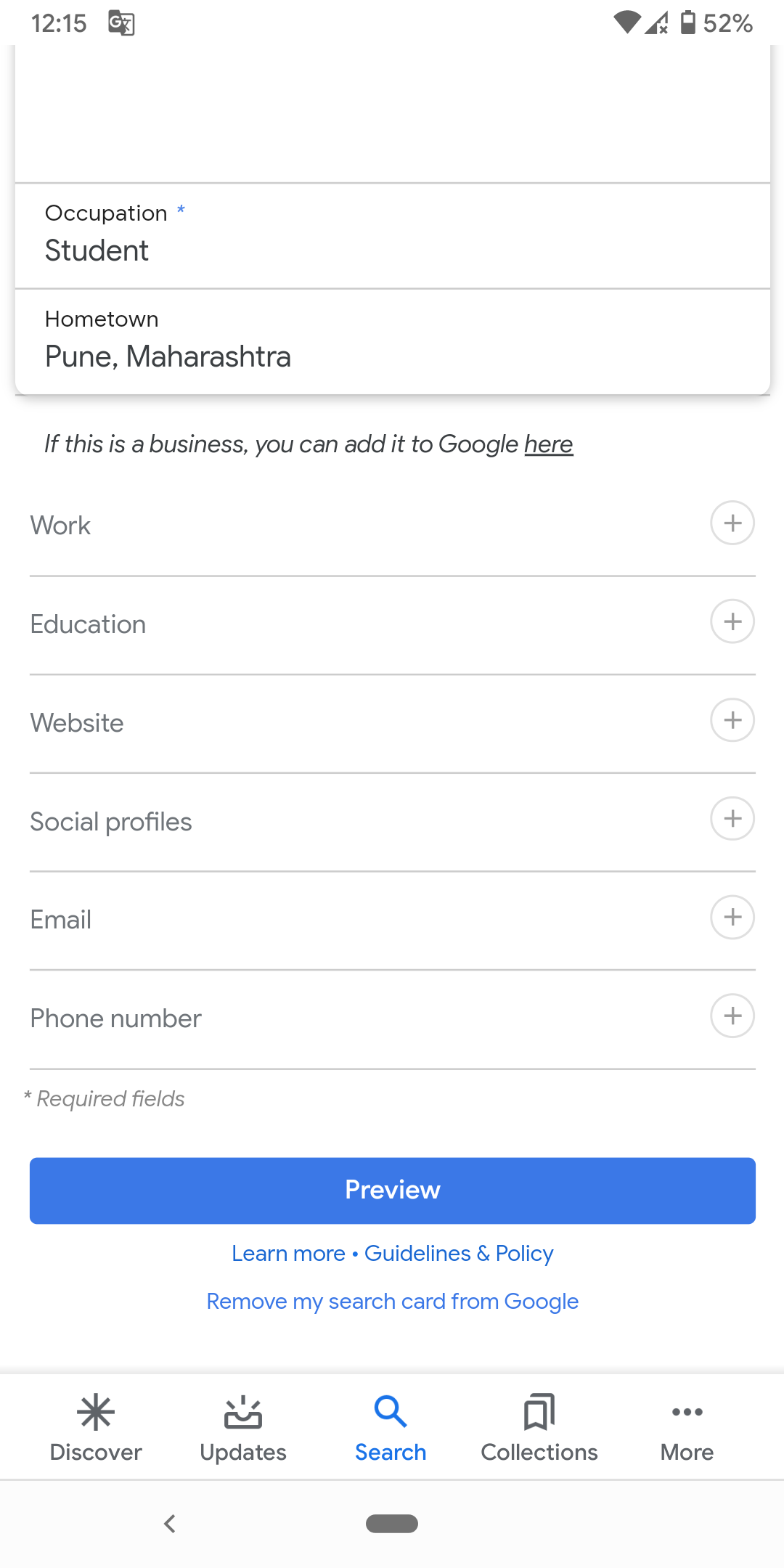784x1568 pixels.
Task: Open Guidelines & Policy link
Action: [x=459, y=1254]
